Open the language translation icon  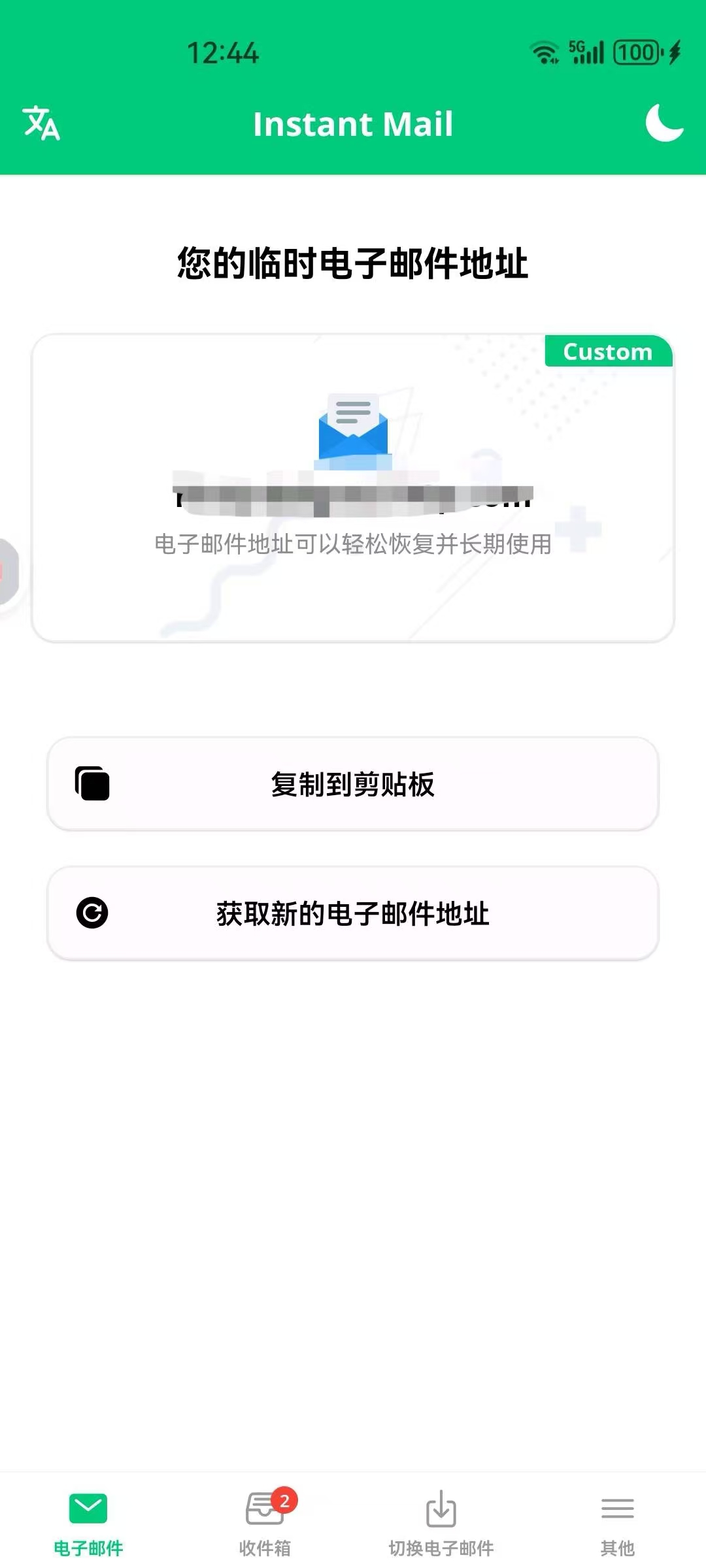(41, 123)
